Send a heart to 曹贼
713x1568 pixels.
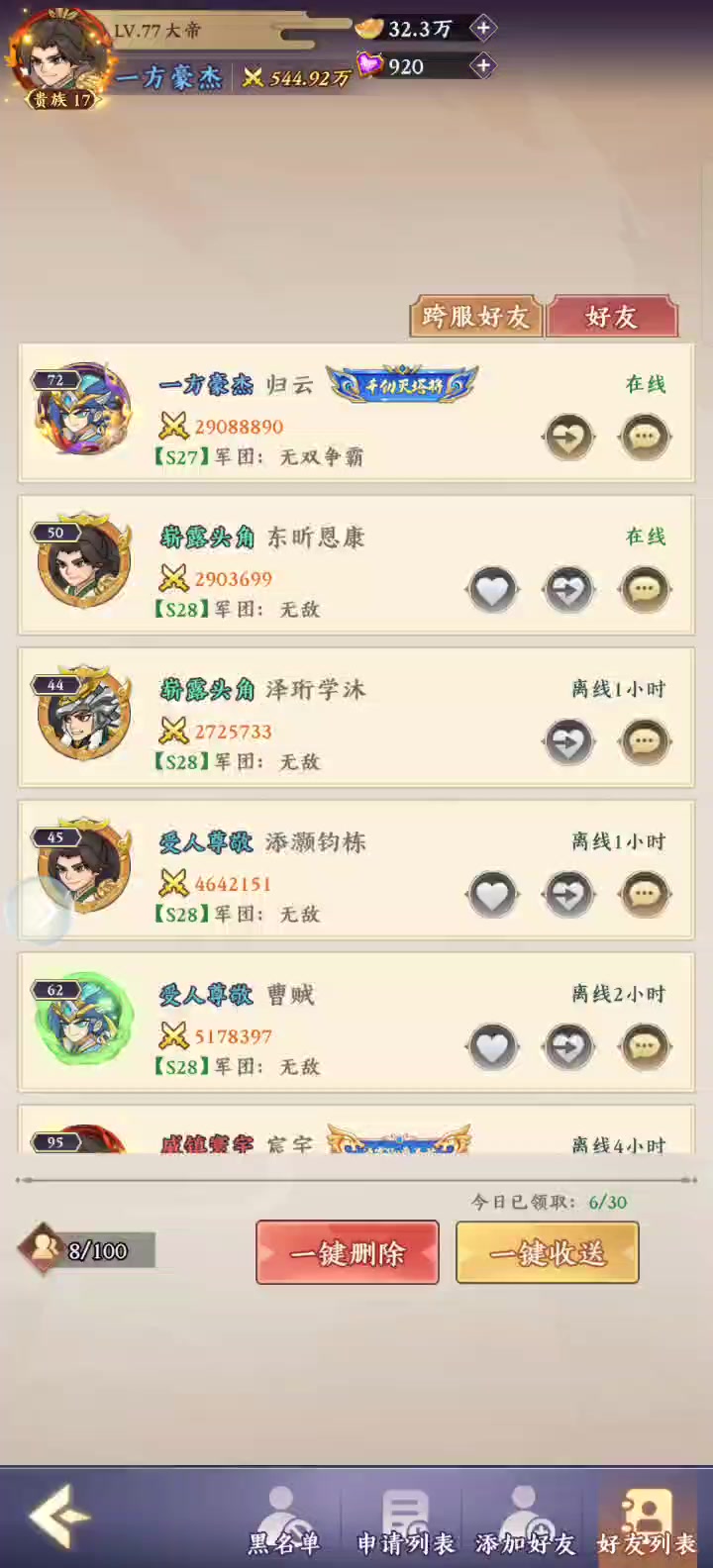coord(492,1047)
